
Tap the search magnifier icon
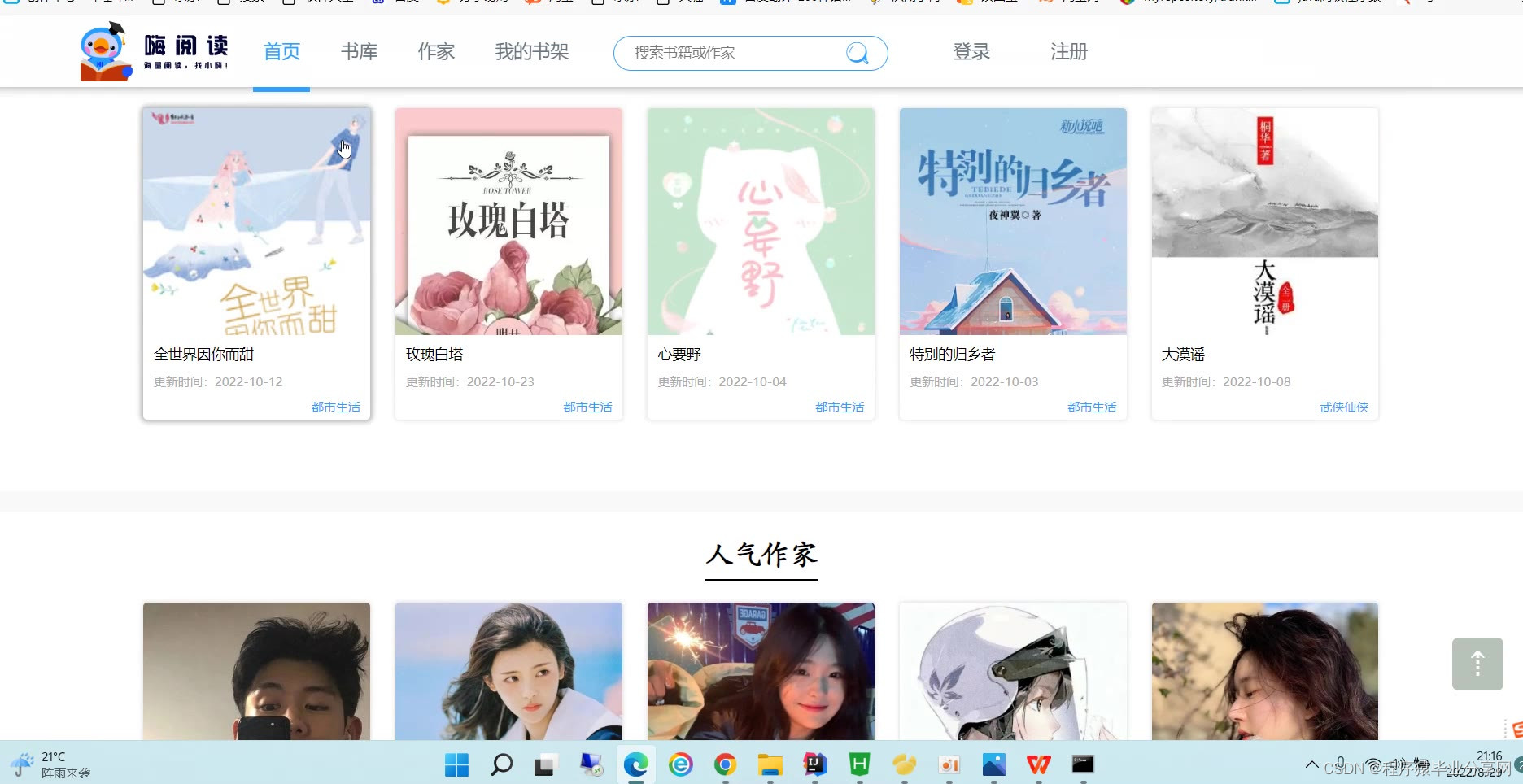coord(857,54)
